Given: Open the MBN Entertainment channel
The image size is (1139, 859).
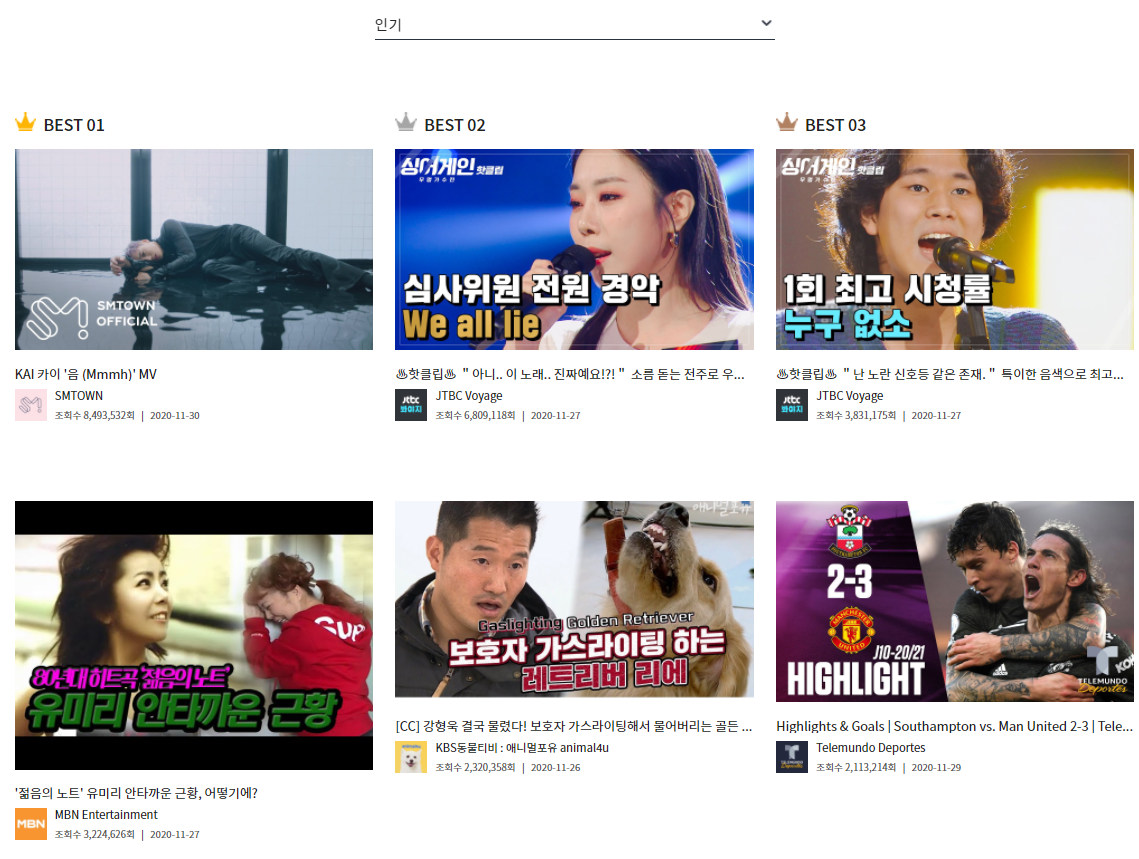Looking at the screenshot, I should click(x=106, y=815).
